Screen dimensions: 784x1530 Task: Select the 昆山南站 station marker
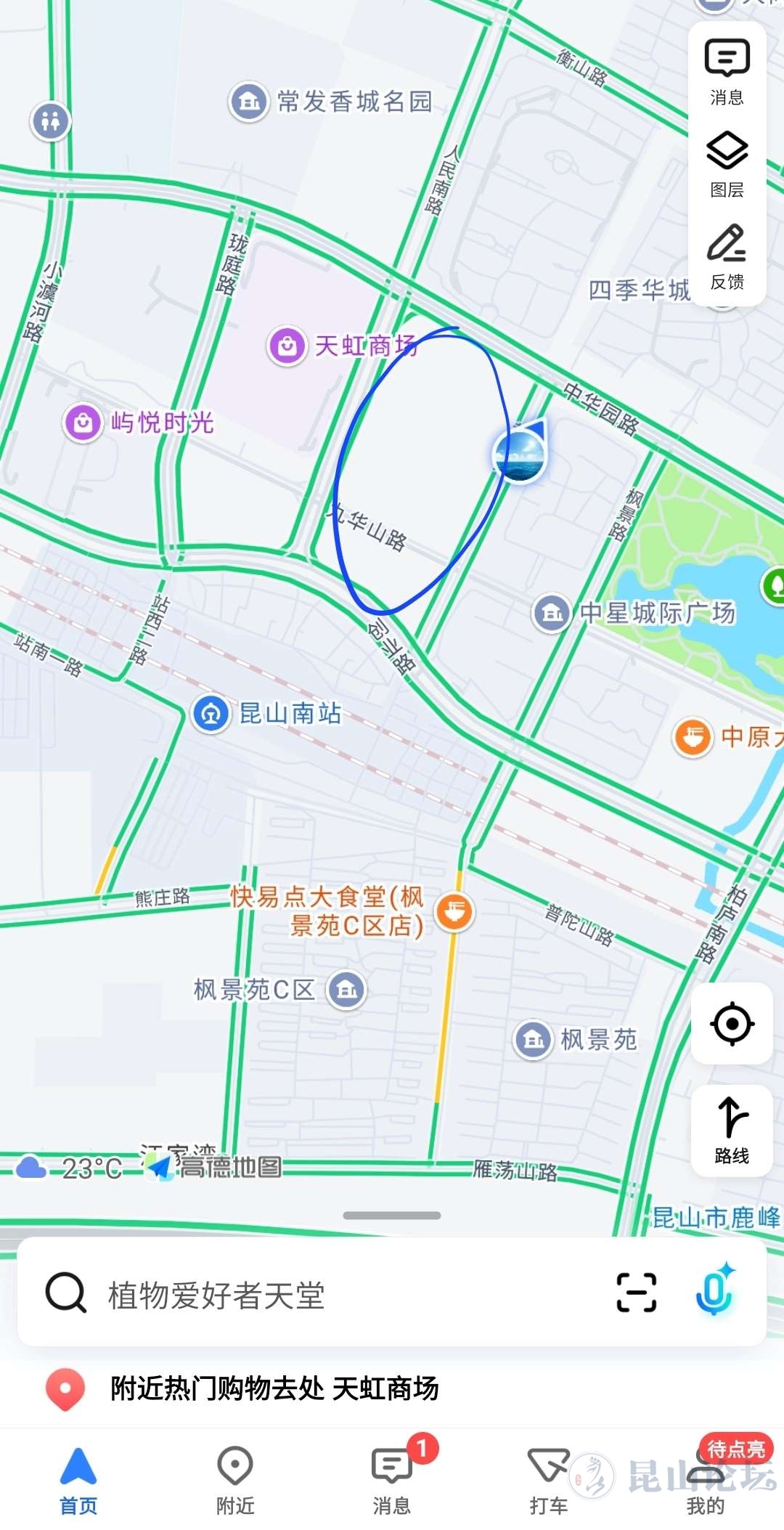[x=211, y=714]
